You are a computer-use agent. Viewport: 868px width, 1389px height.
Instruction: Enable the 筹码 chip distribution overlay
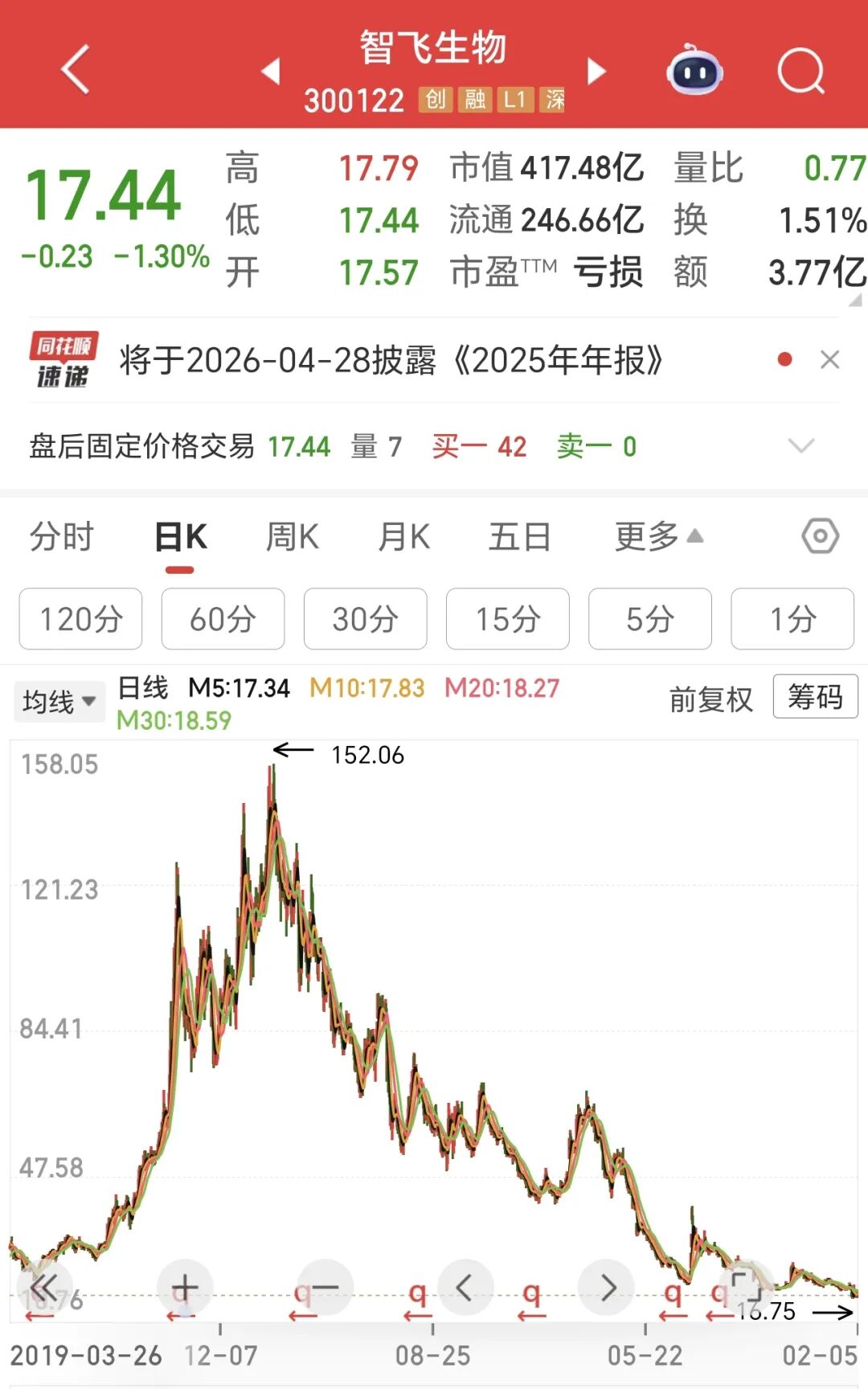(x=814, y=698)
